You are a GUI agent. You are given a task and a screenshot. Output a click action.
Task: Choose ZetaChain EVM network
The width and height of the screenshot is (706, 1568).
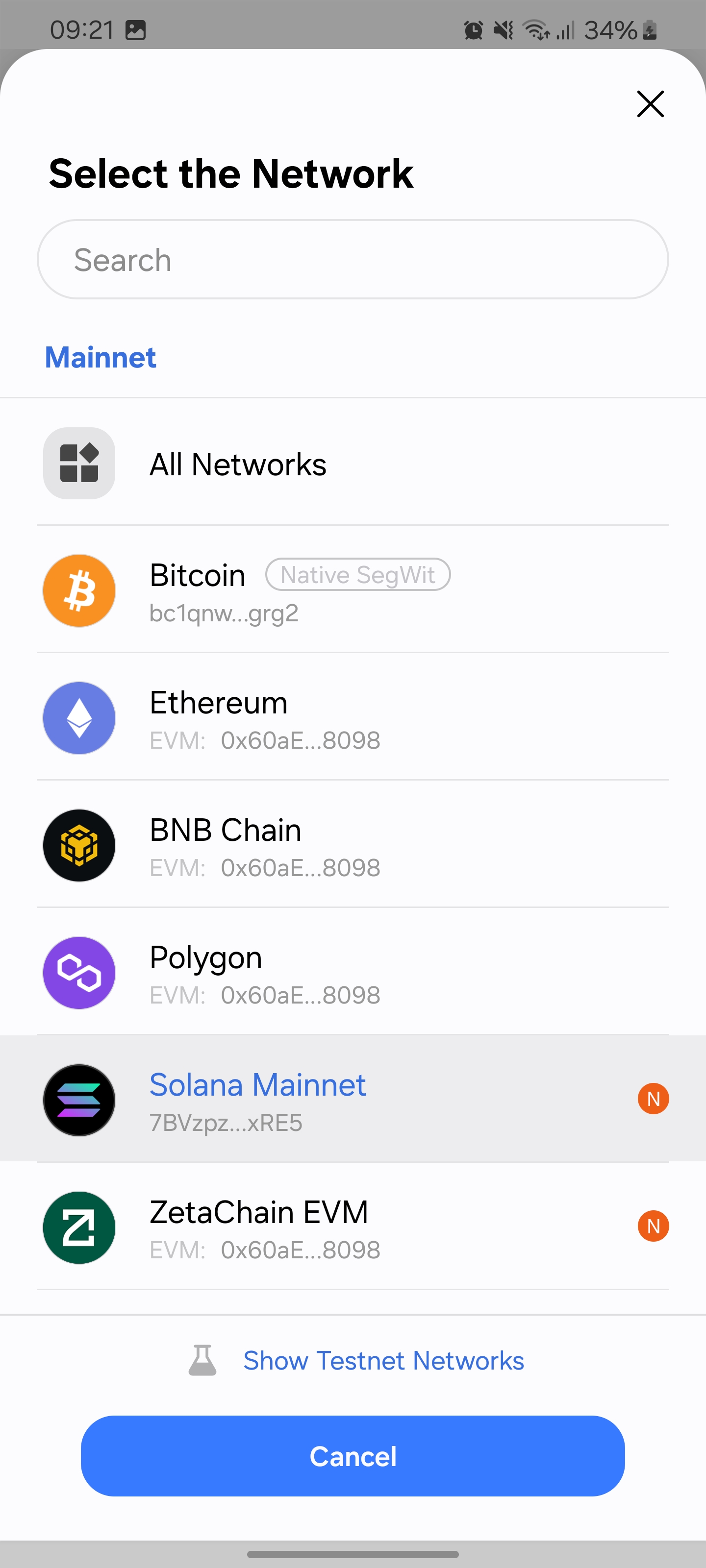click(353, 1227)
